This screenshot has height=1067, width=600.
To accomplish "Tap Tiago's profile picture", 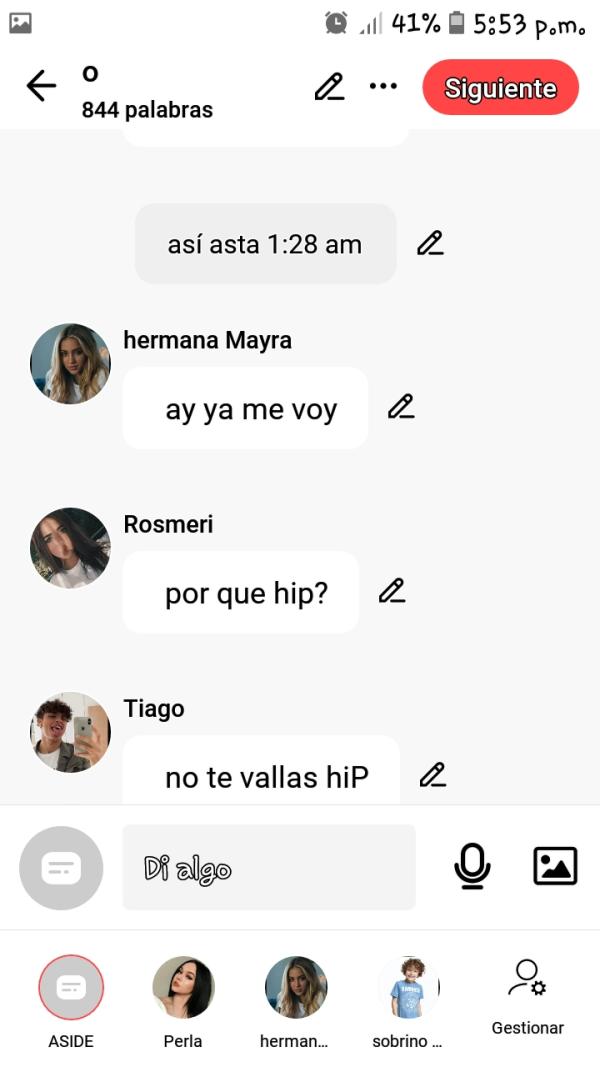I will click(x=70, y=732).
